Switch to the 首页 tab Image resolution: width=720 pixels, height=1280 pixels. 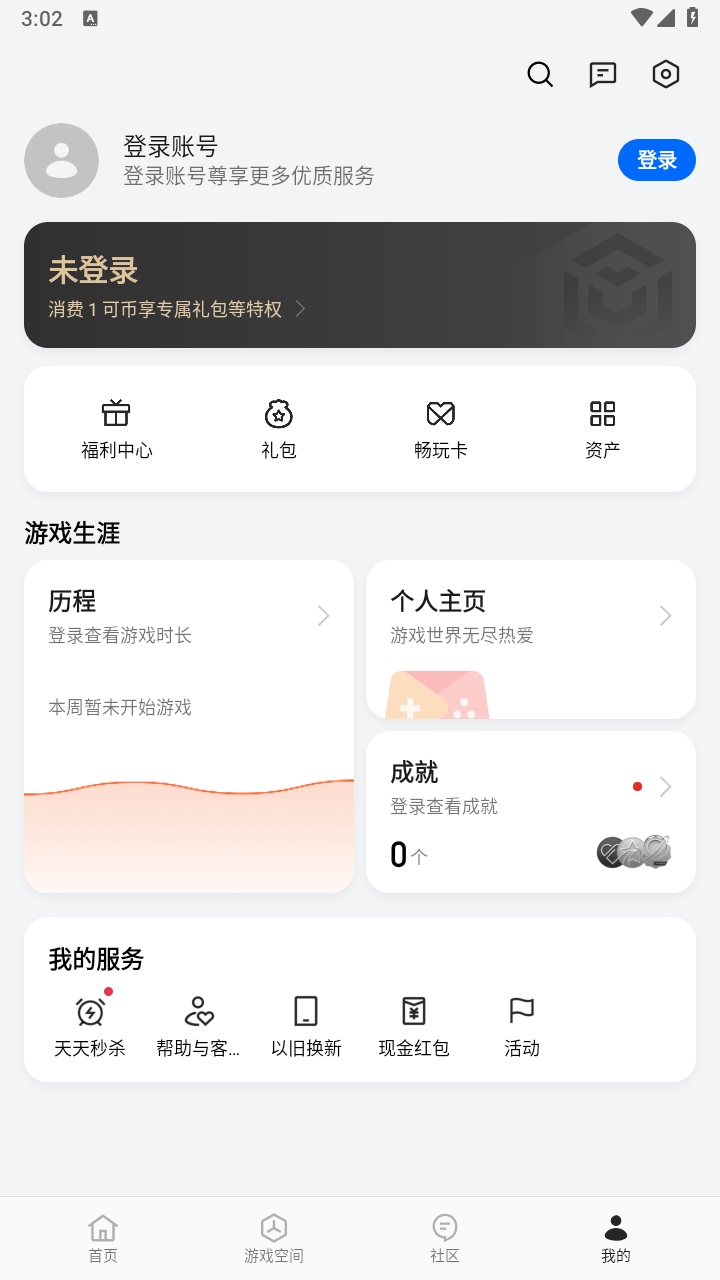[103, 1238]
